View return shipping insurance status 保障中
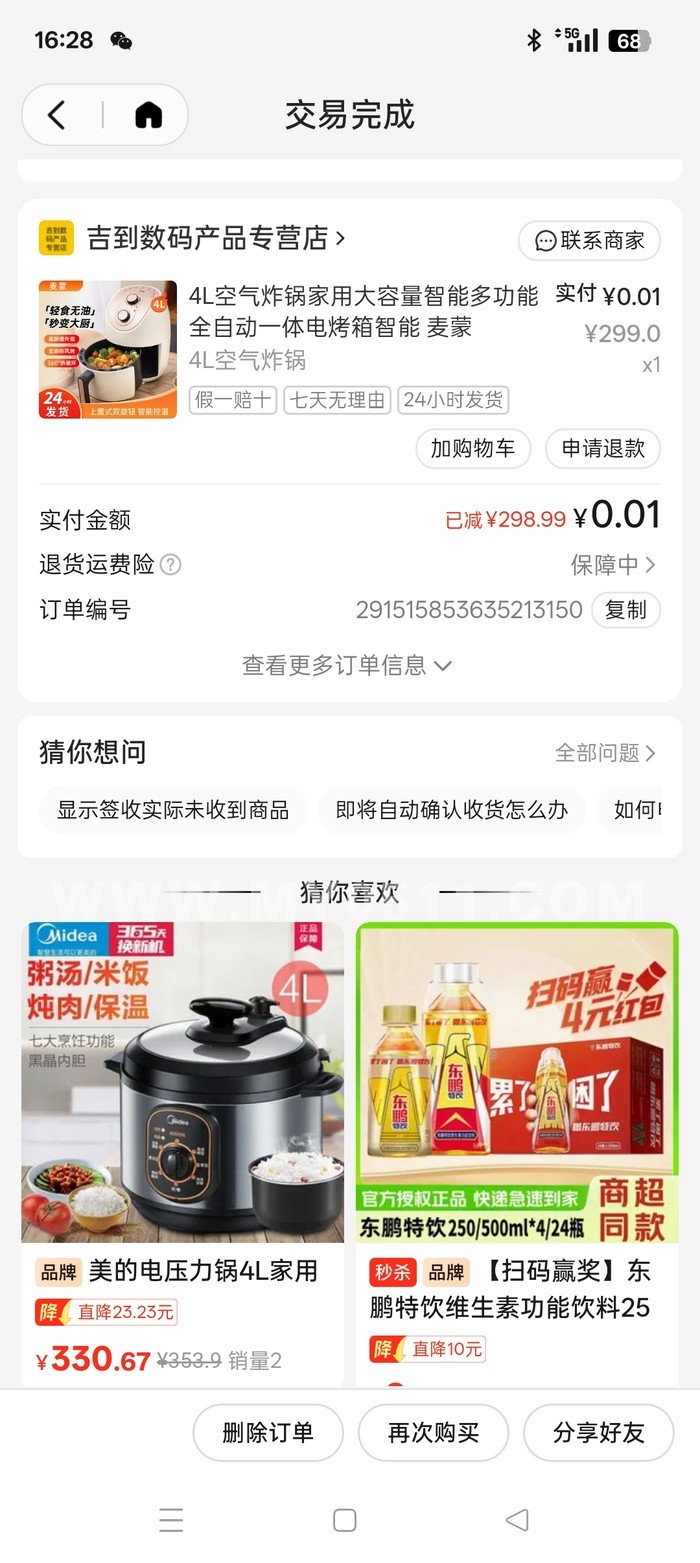 (x=612, y=565)
